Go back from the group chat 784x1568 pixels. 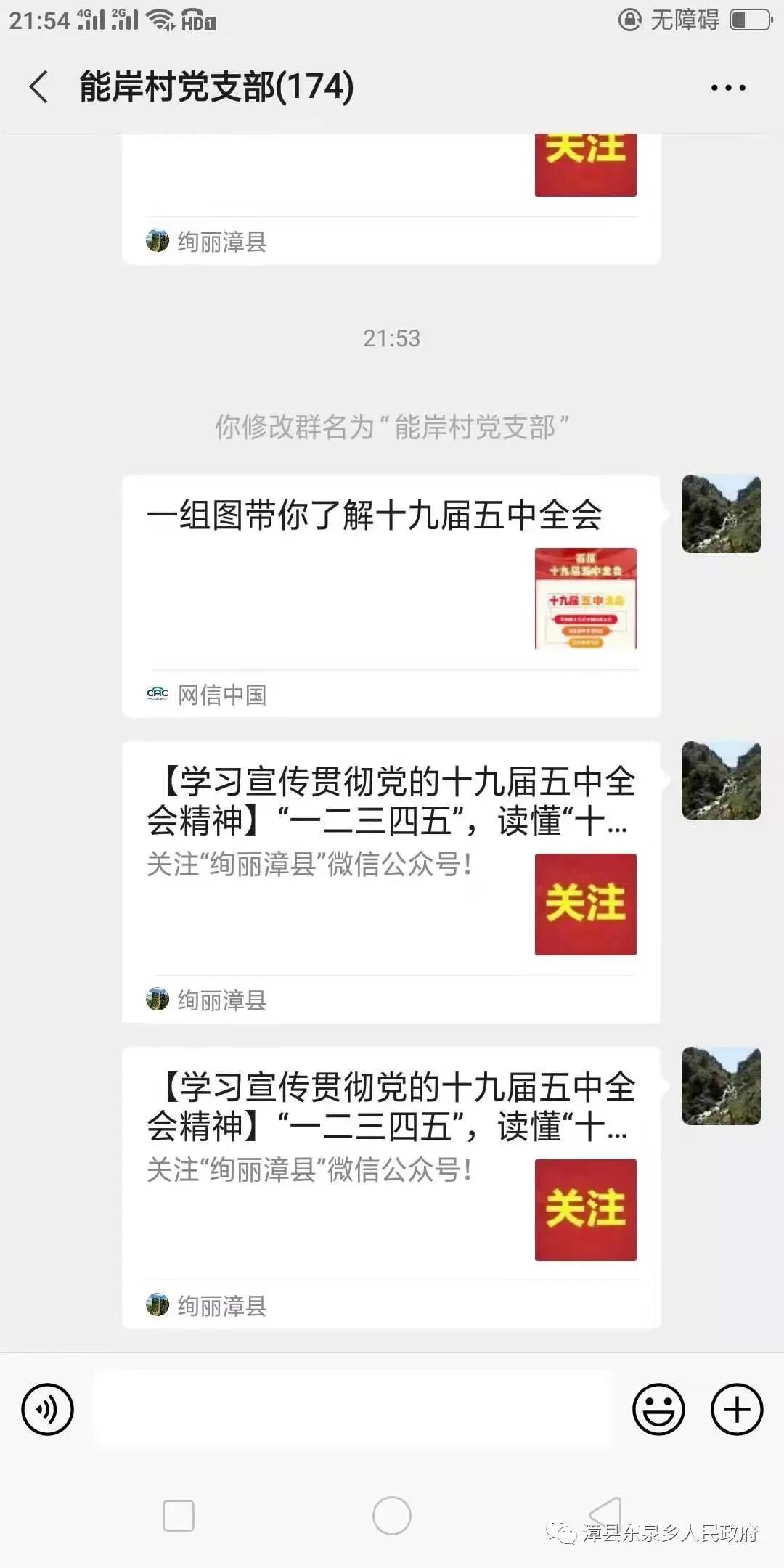point(39,87)
